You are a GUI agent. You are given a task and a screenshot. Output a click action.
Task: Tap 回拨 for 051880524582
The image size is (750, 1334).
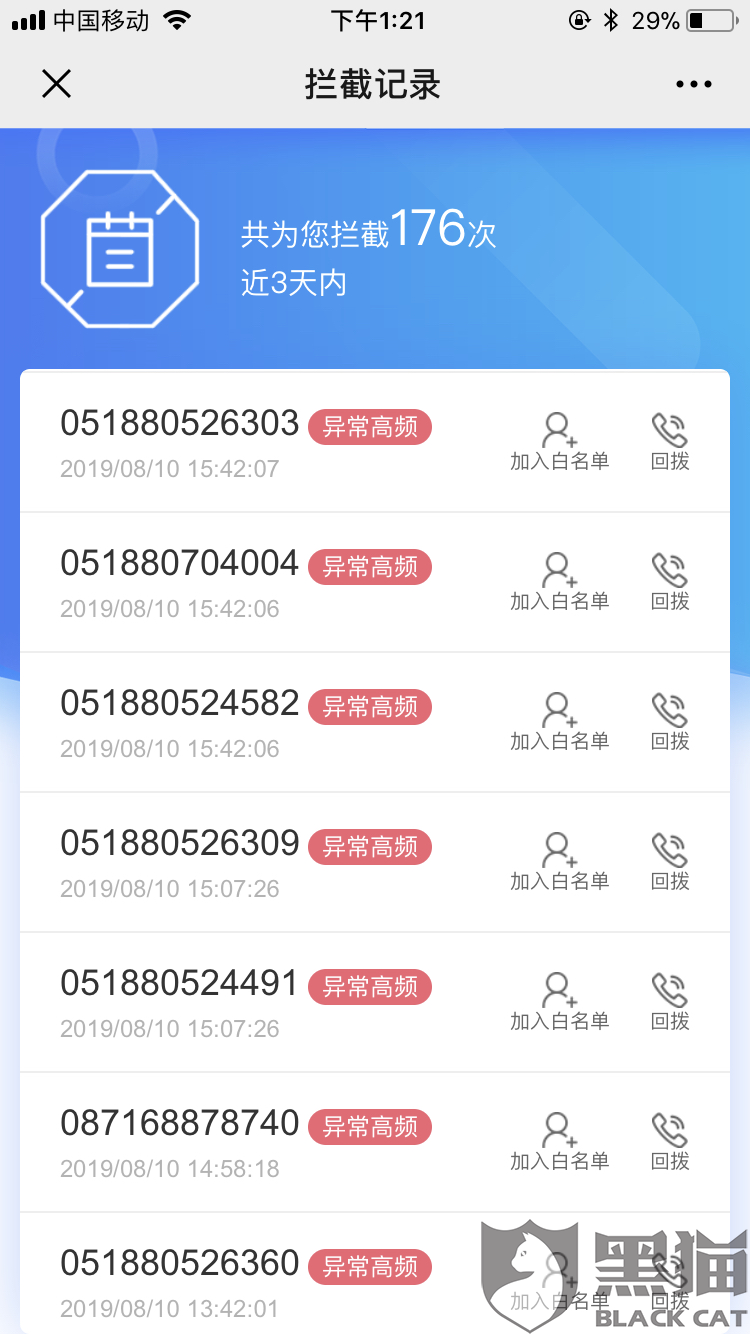tap(670, 722)
